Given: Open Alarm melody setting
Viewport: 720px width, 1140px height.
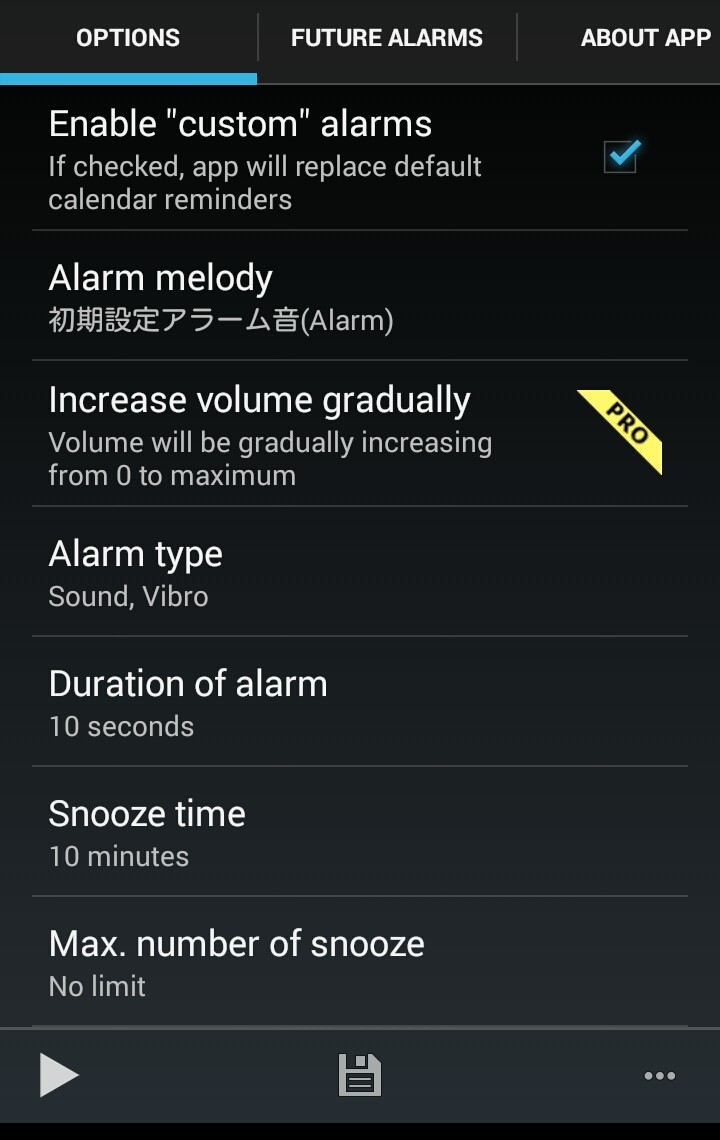Looking at the screenshot, I should pos(360,296).
